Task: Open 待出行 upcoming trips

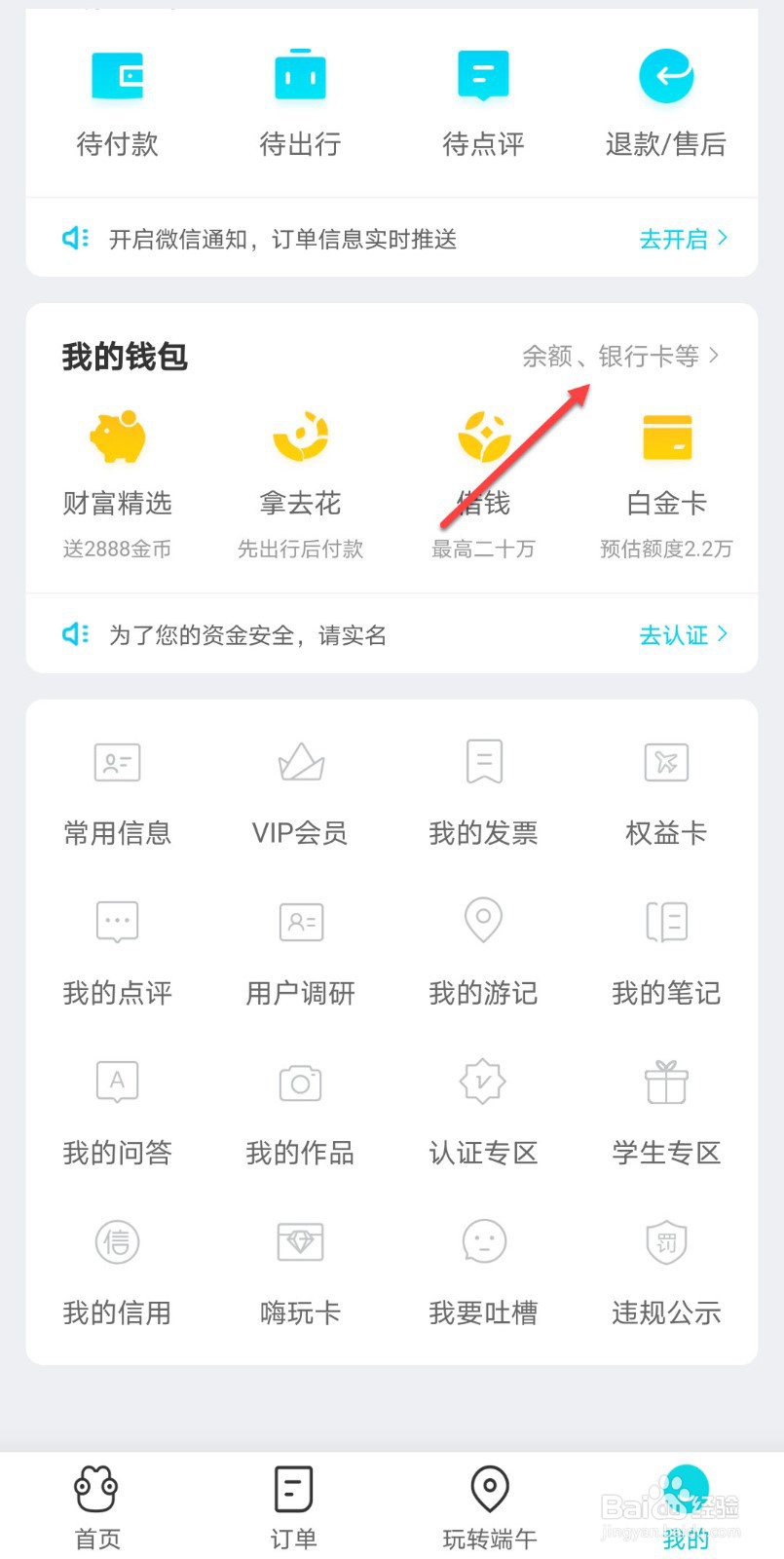Action: [x=300, y=102]
